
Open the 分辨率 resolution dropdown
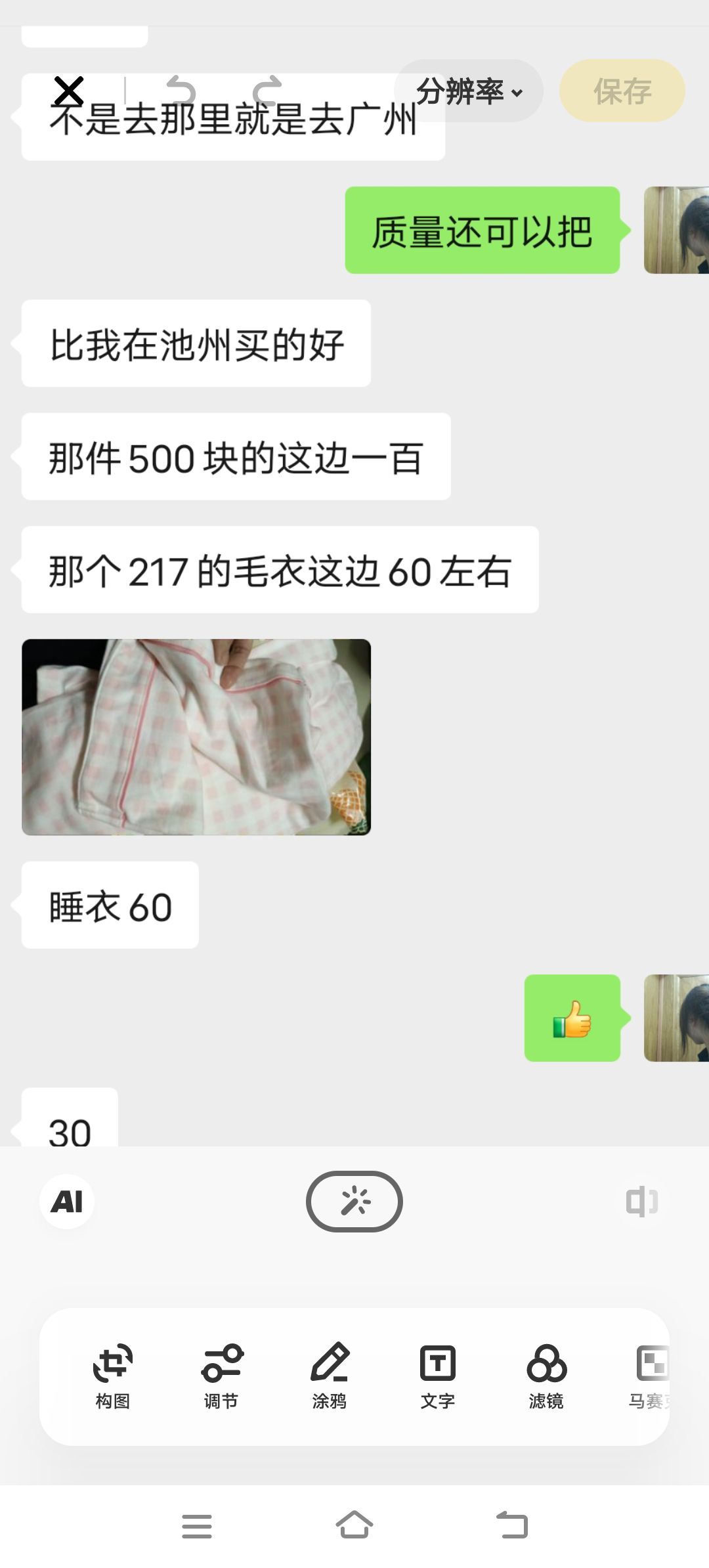point(469,91)
